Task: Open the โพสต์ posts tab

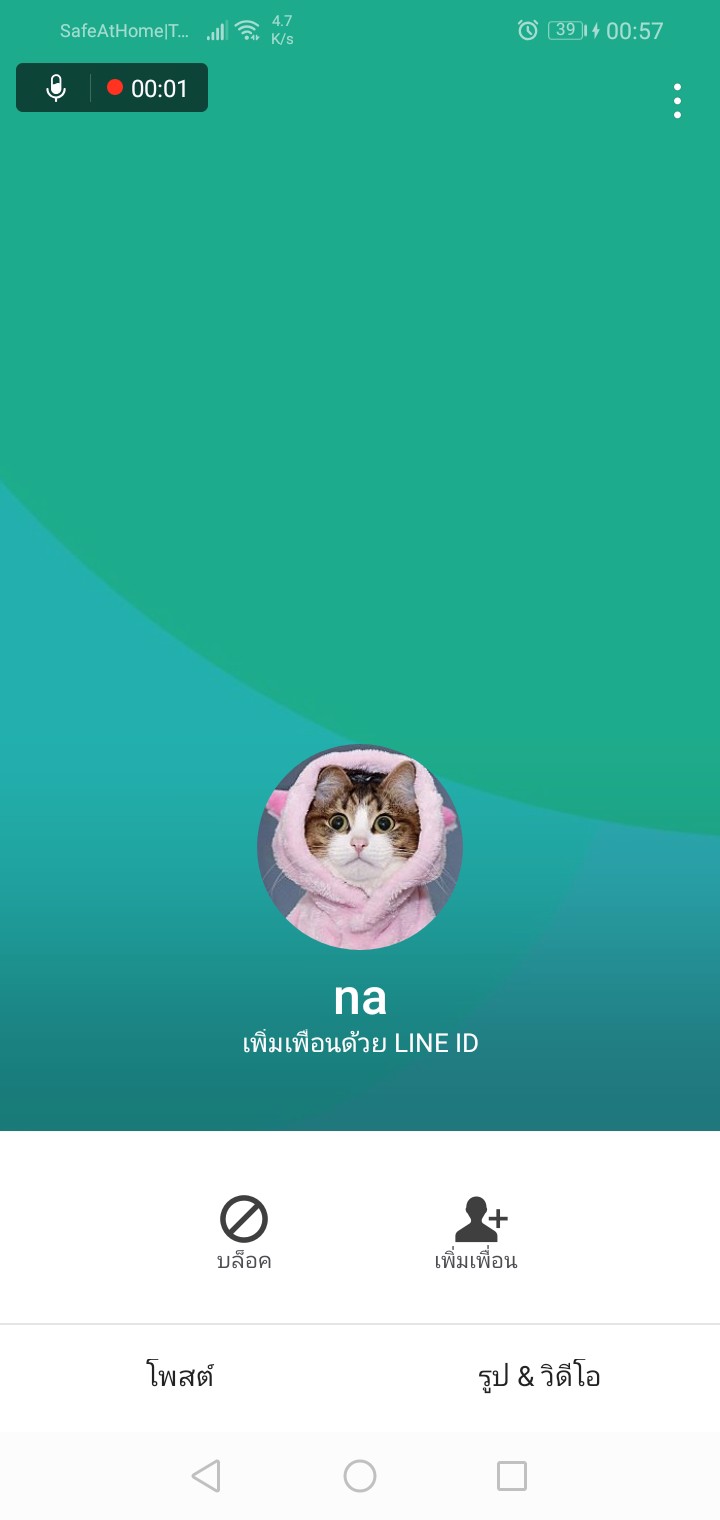Action: pos(180,1377)
